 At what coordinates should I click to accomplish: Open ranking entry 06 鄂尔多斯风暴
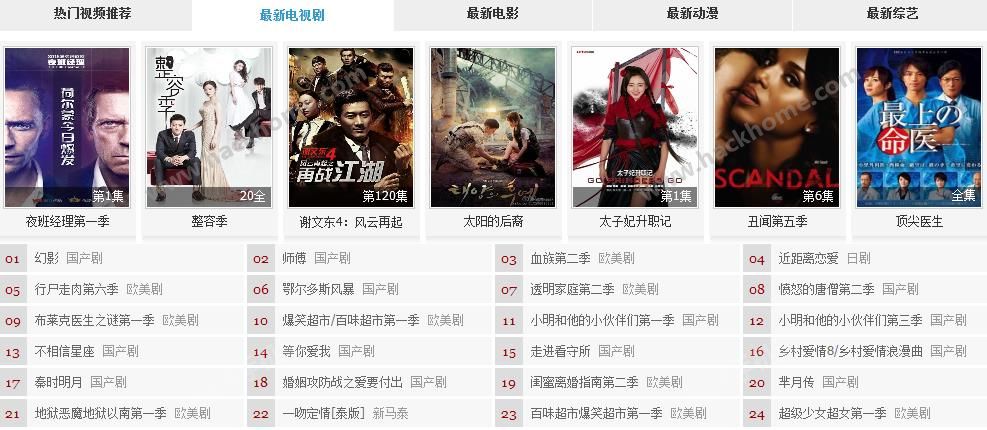coord(319,289)
